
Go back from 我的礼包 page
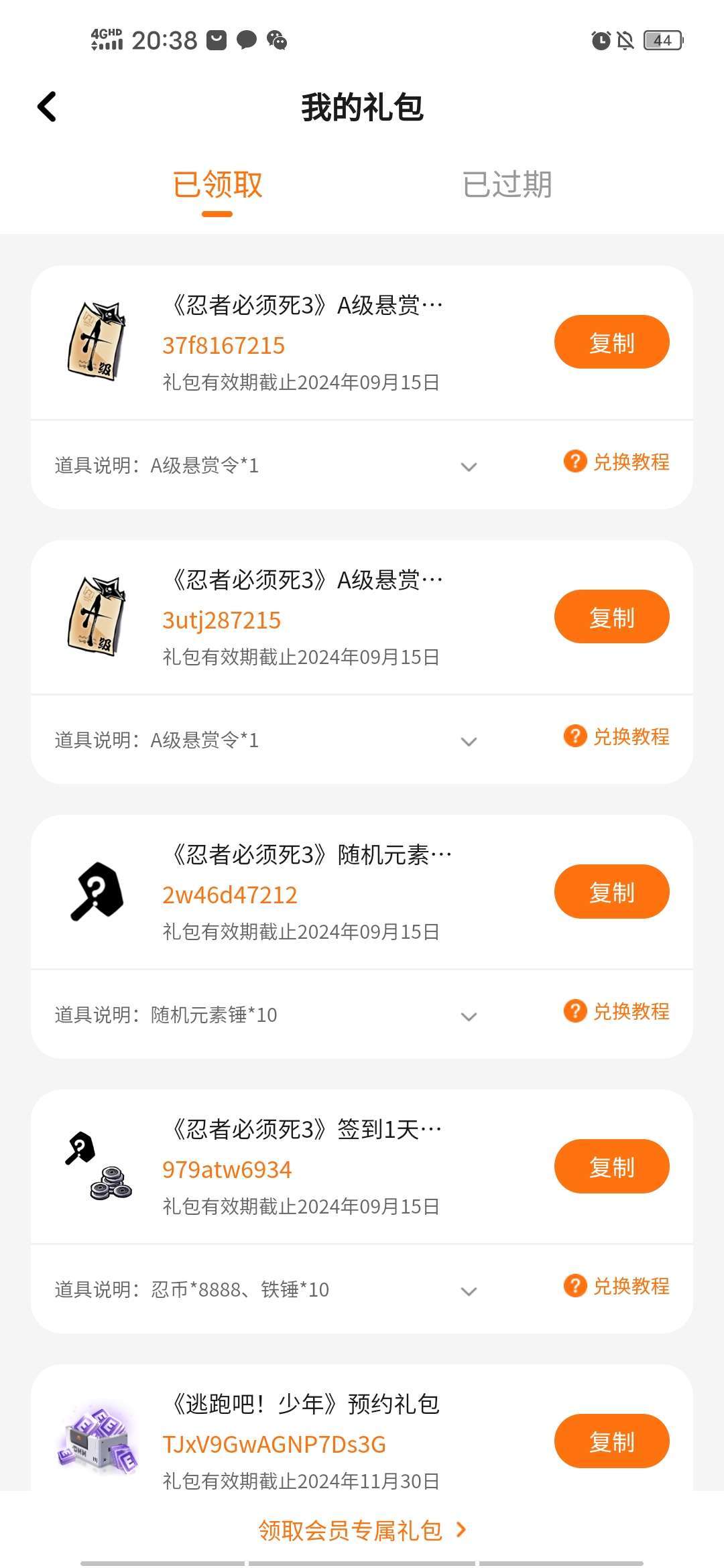[x=47, y=107]
